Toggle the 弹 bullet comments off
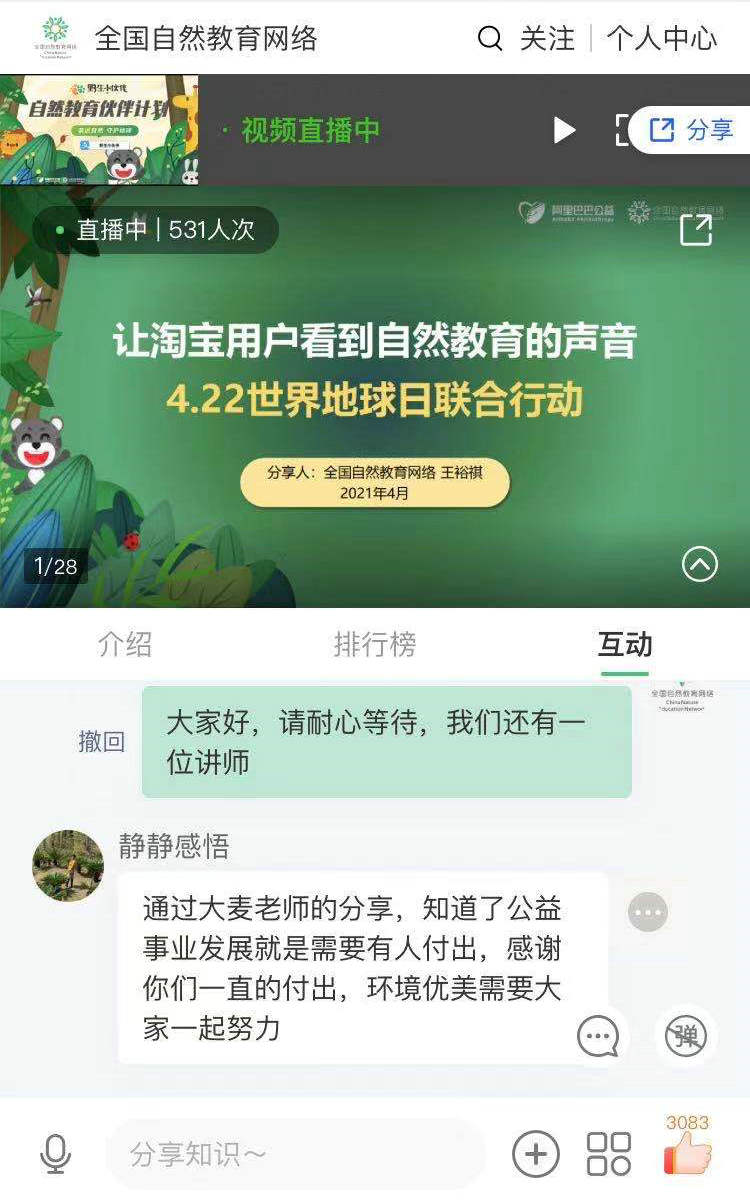The width and height of the screenshot is (750, 1204). point(686,1036)
